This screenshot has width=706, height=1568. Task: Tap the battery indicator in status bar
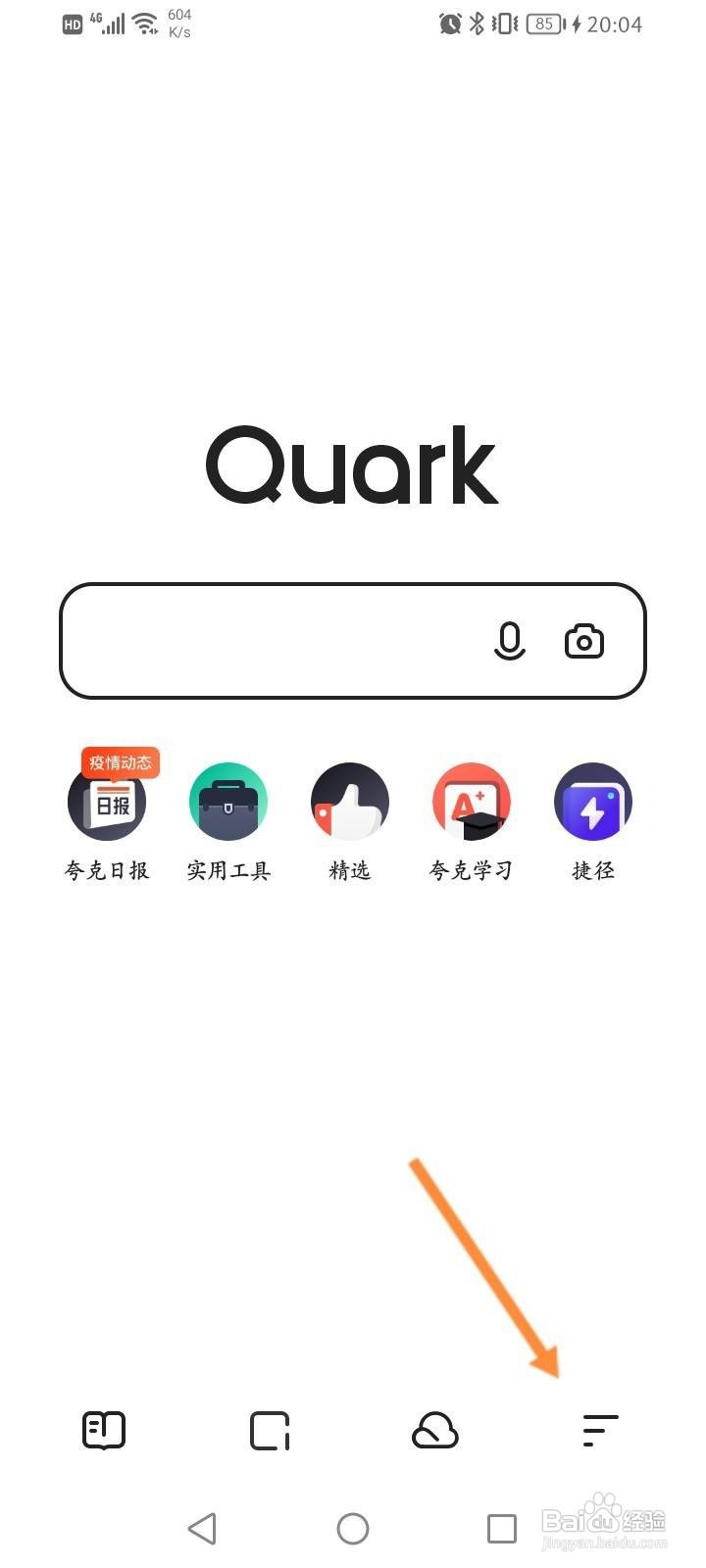(545, 24)
